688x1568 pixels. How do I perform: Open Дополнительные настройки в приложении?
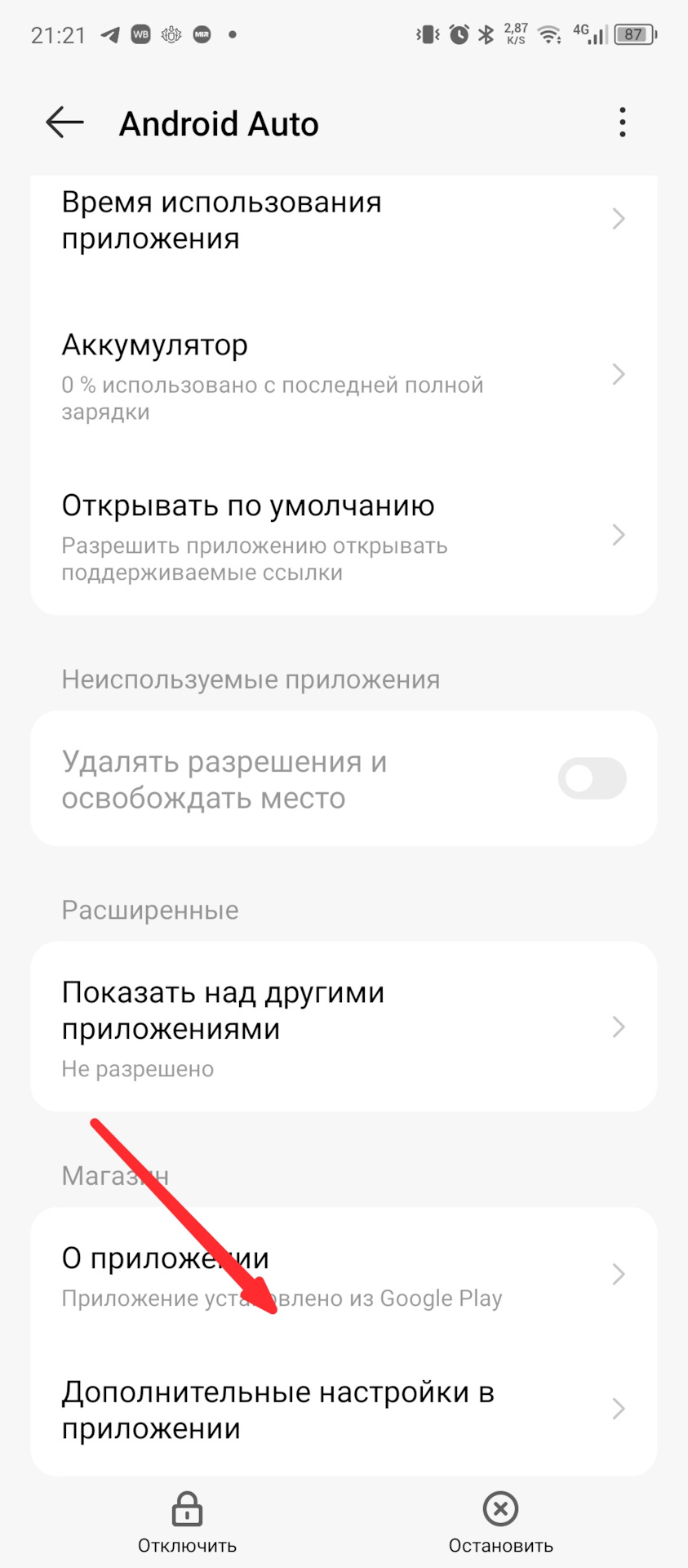(x=343, y=1409)
